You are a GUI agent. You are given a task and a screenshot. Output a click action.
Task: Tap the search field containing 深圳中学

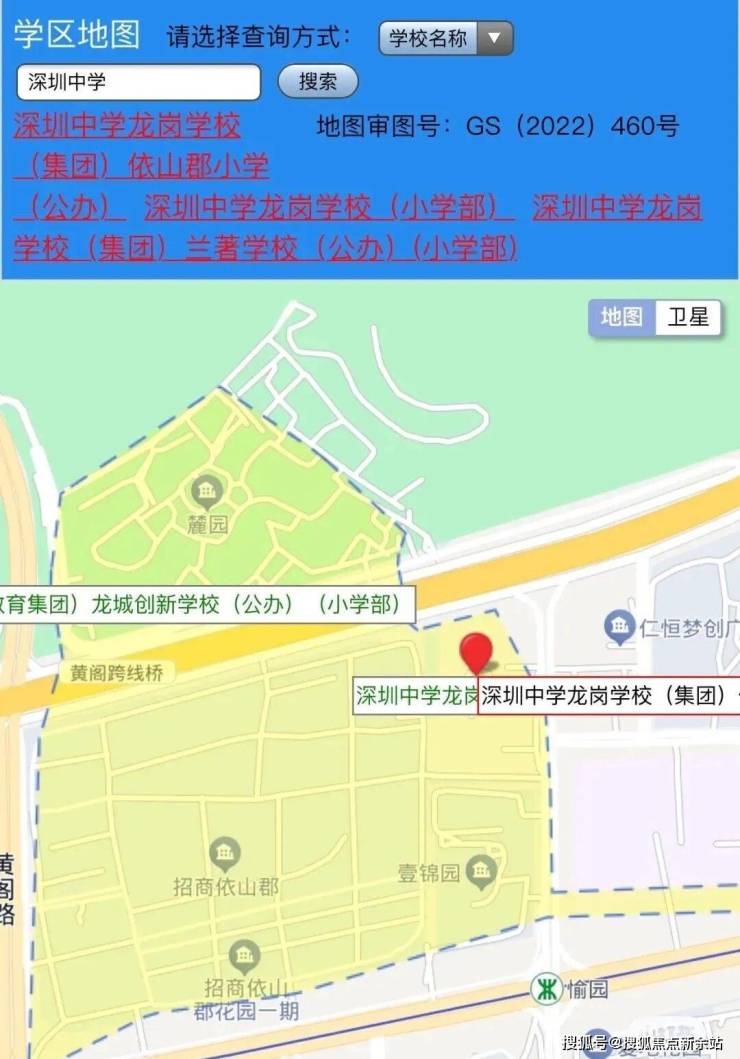point(138,82)
